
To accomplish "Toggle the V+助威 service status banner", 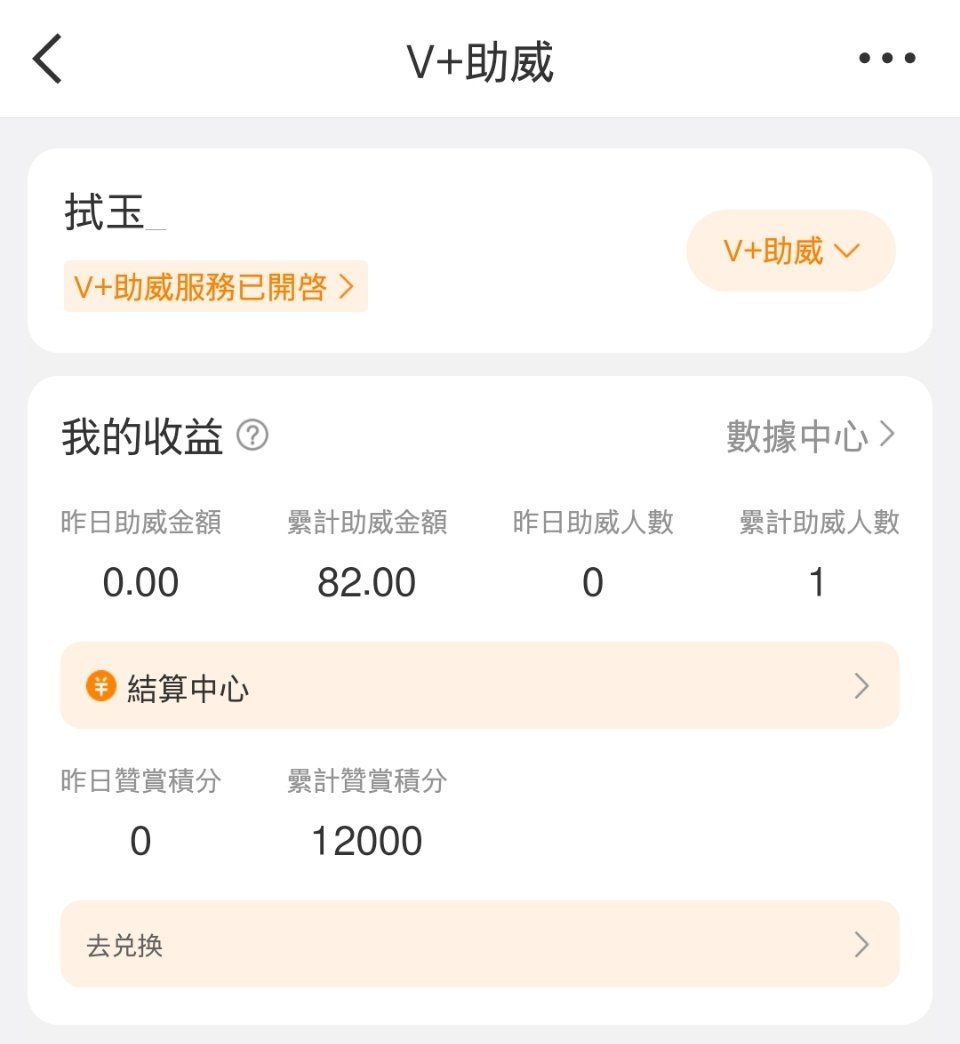I will pyautogui.click(x=215, y=286).
